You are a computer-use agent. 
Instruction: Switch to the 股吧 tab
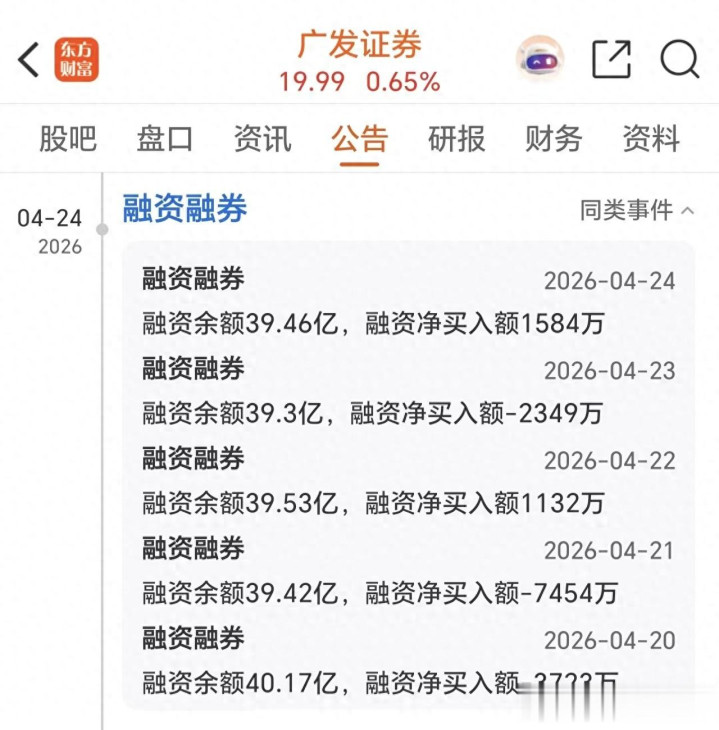coord(67,139)
